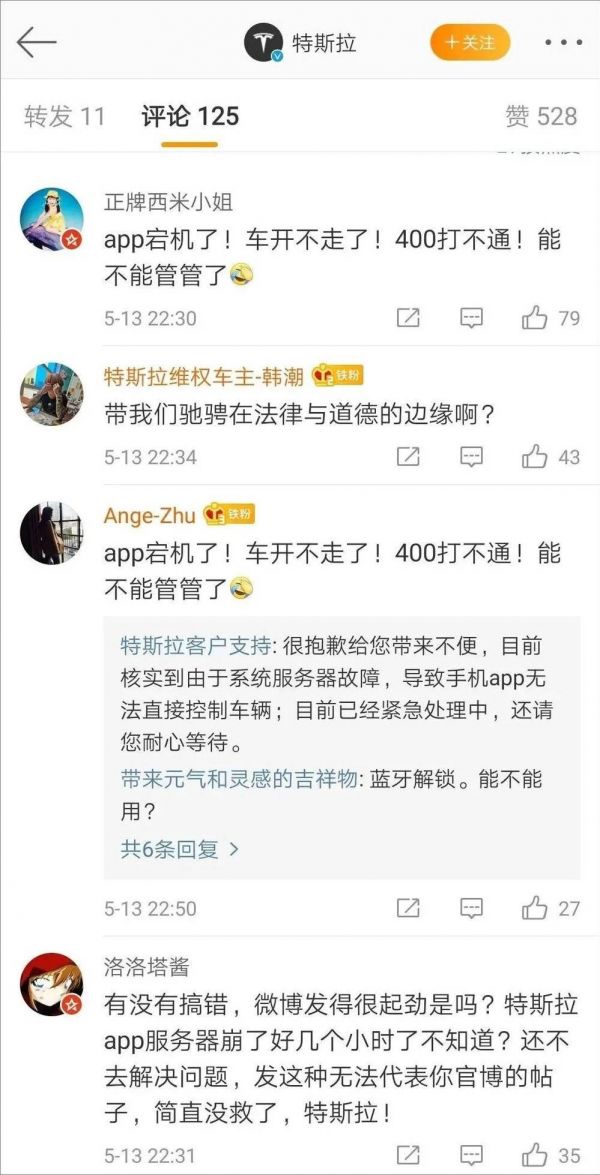Open username 特斯拉维权车主-韩潮

[x=204, y=376]
